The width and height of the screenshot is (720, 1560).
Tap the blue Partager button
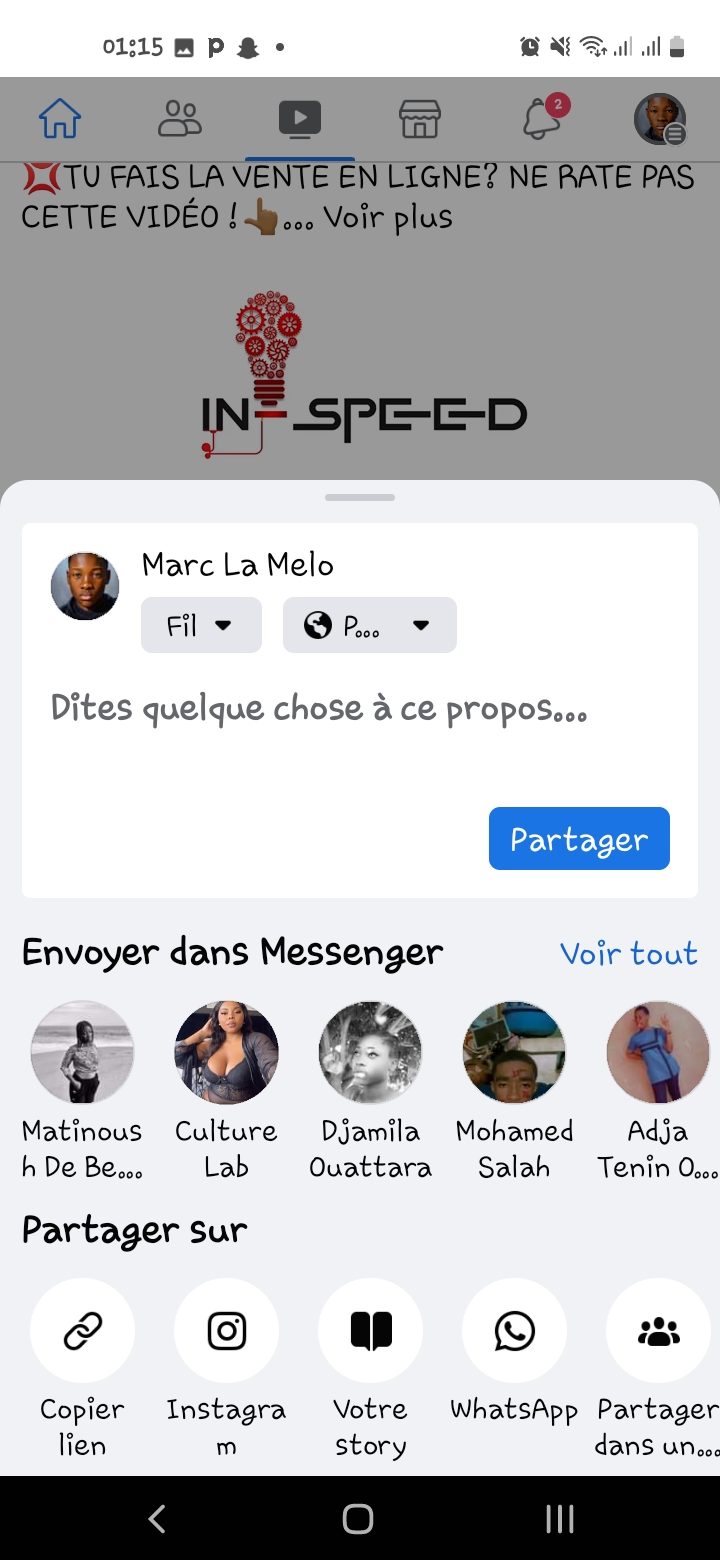[579, 838]
